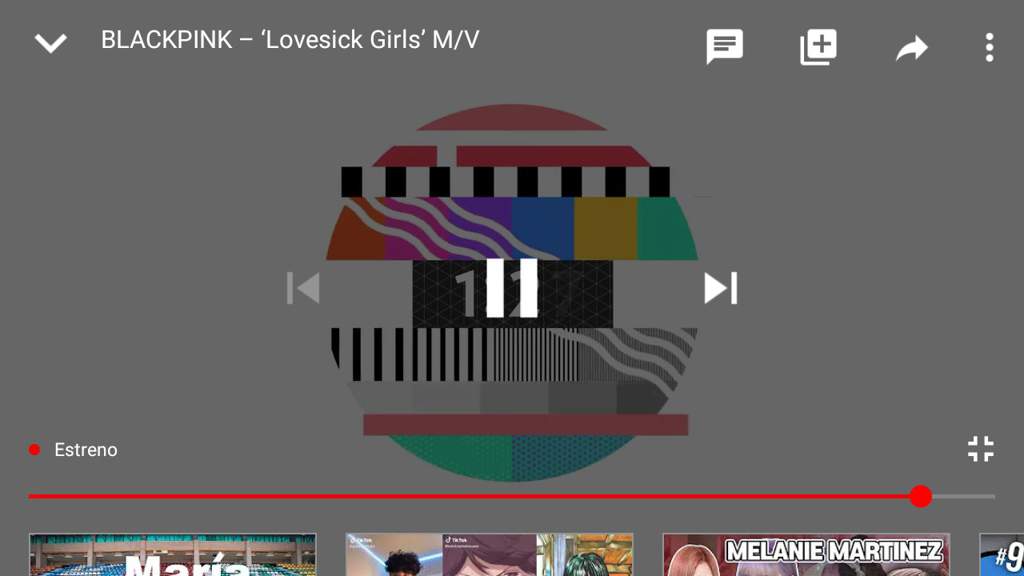The height and width of the screenshot is (576, 1024).
Task: Share the Lovesick Girls video
Action: (x=911, y=47)
